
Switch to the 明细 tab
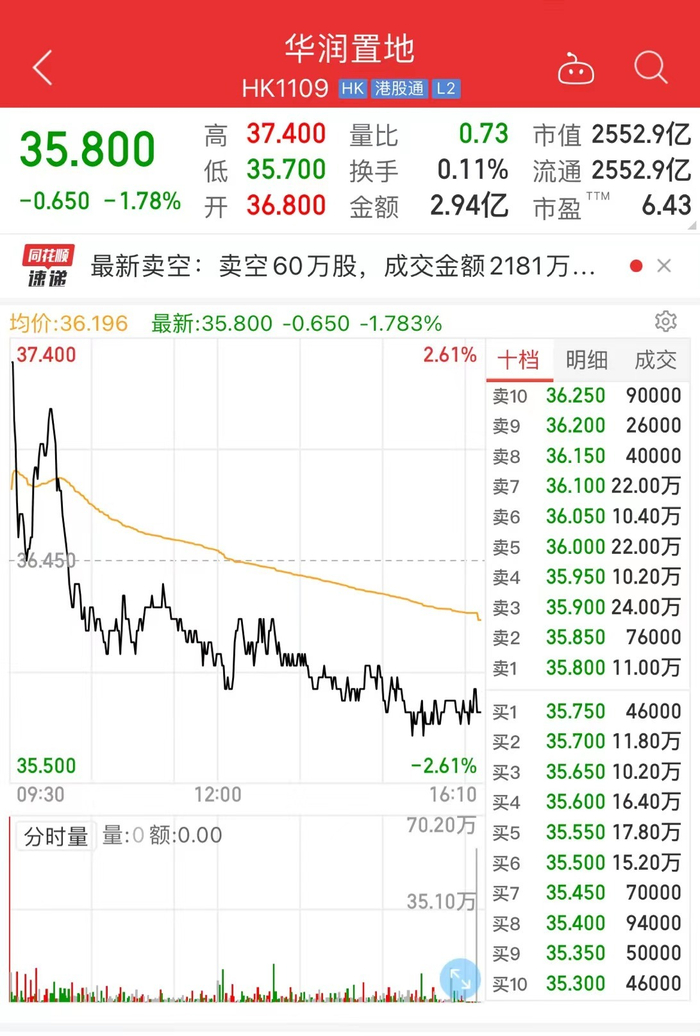(x=587, y=360)
